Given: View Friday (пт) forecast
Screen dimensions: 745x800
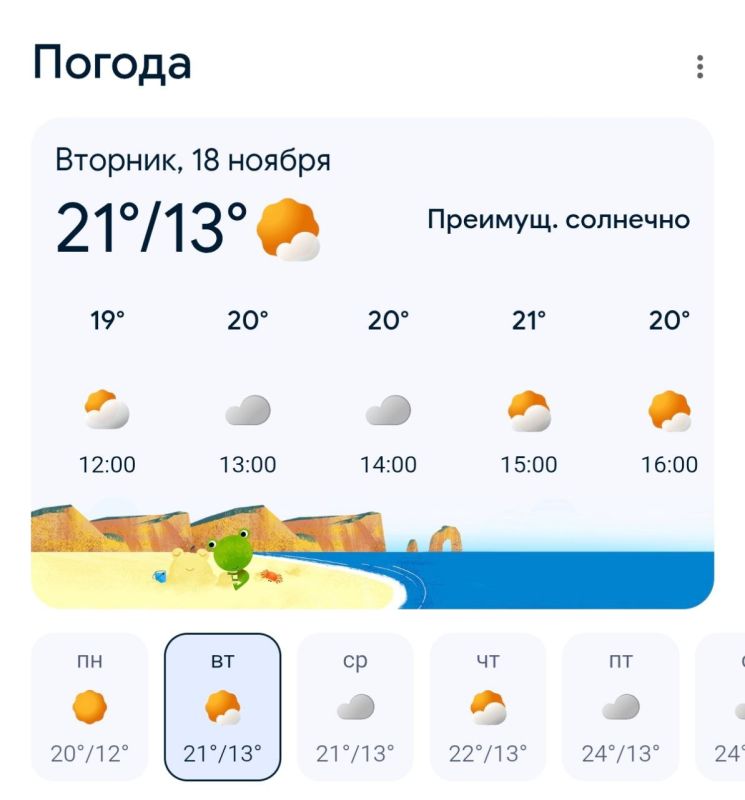Looking at the screenshot, I should [x=620, y=707].
